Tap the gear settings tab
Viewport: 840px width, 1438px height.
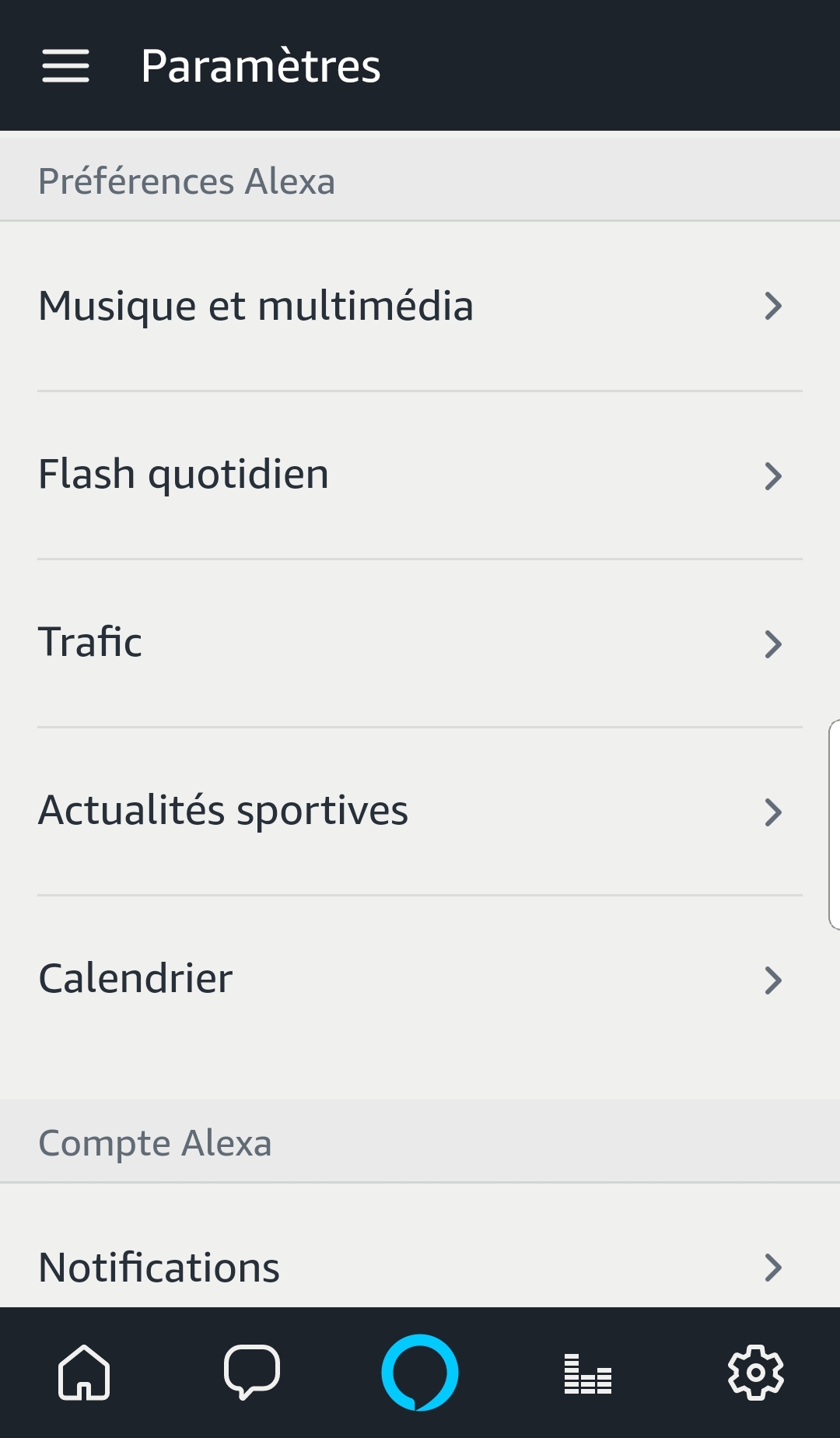click(755, 1373)
